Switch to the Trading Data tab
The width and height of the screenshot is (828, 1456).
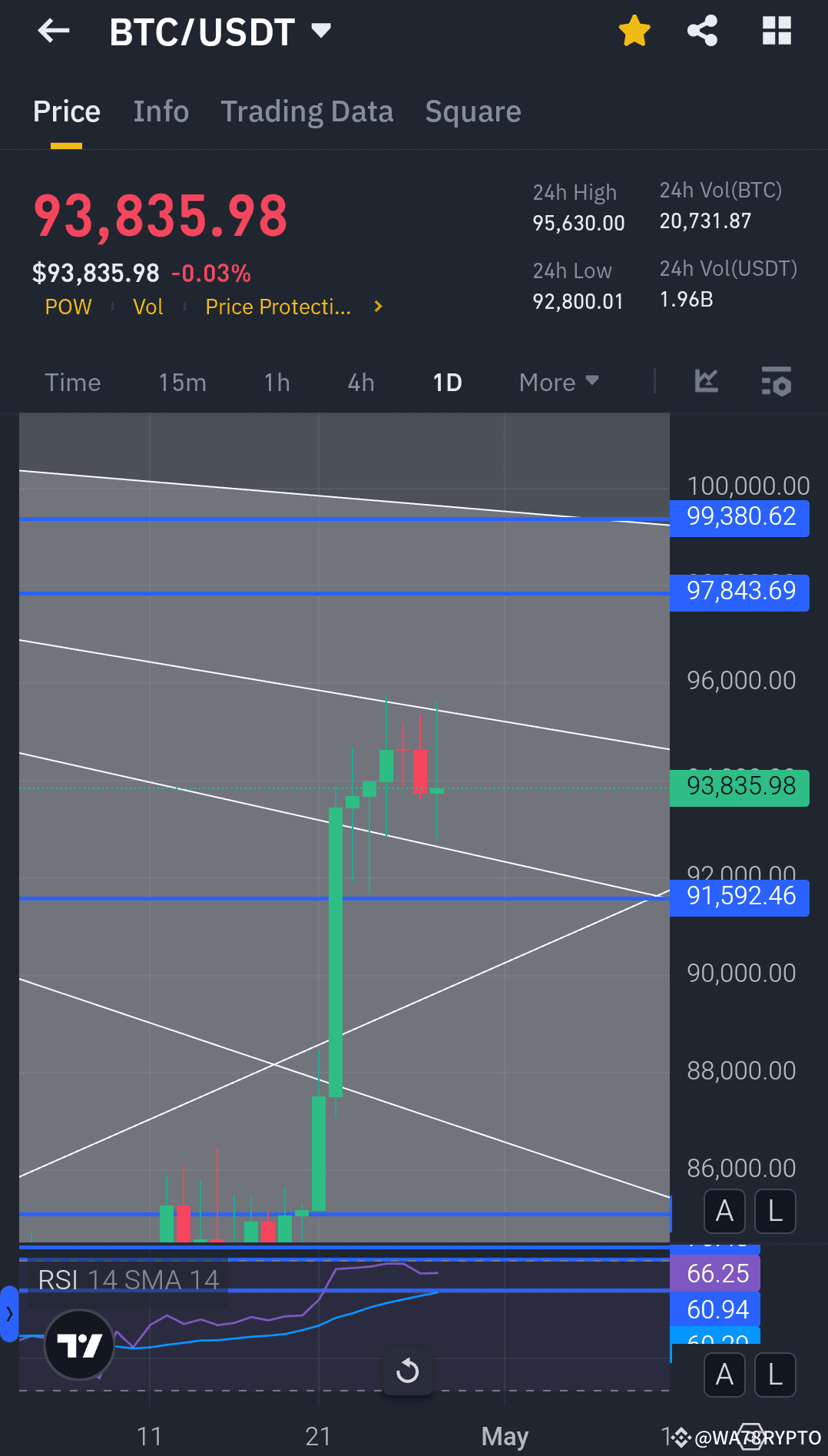click(307, 111)
